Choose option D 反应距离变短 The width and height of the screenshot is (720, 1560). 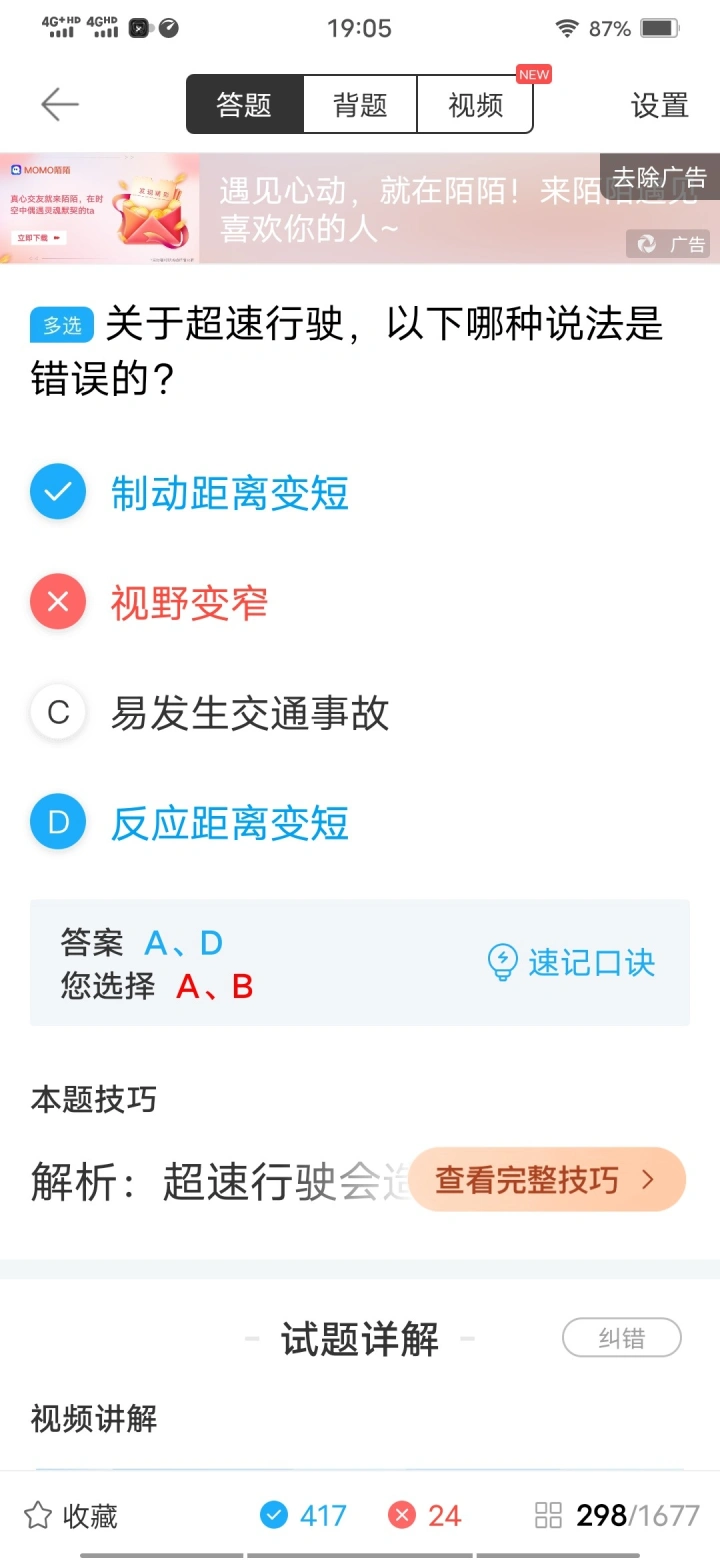pos(229,823)
